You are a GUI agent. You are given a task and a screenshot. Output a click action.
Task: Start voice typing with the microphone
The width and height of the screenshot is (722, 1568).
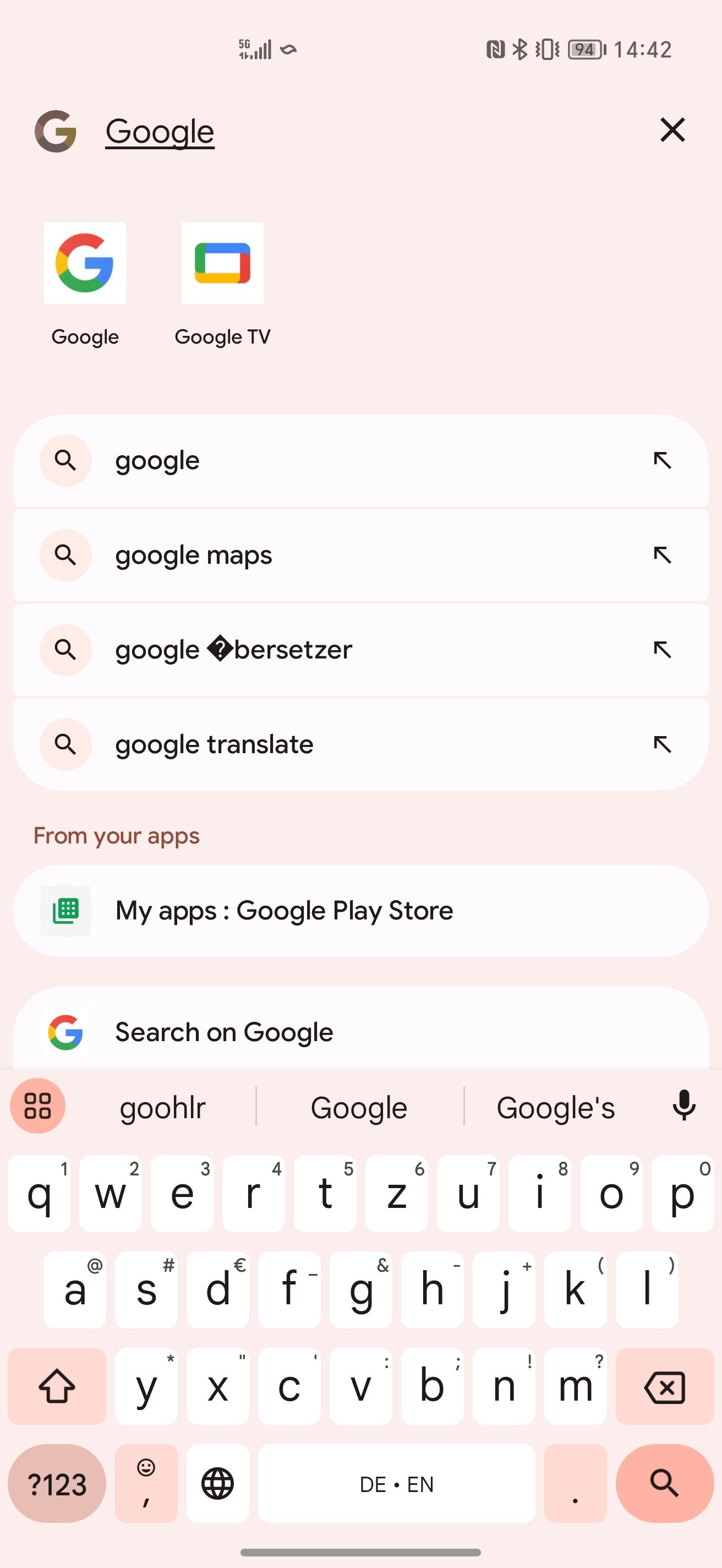[683, 1106]
